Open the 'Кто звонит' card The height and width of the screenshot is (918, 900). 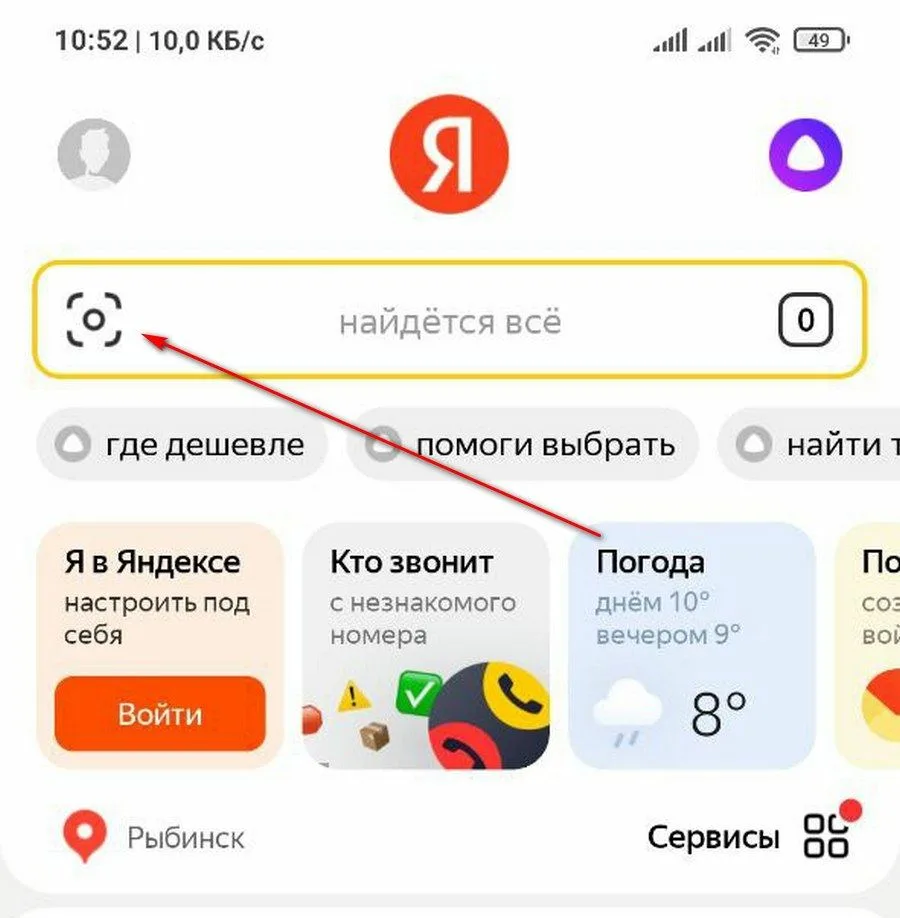click(x=426, y=645)
